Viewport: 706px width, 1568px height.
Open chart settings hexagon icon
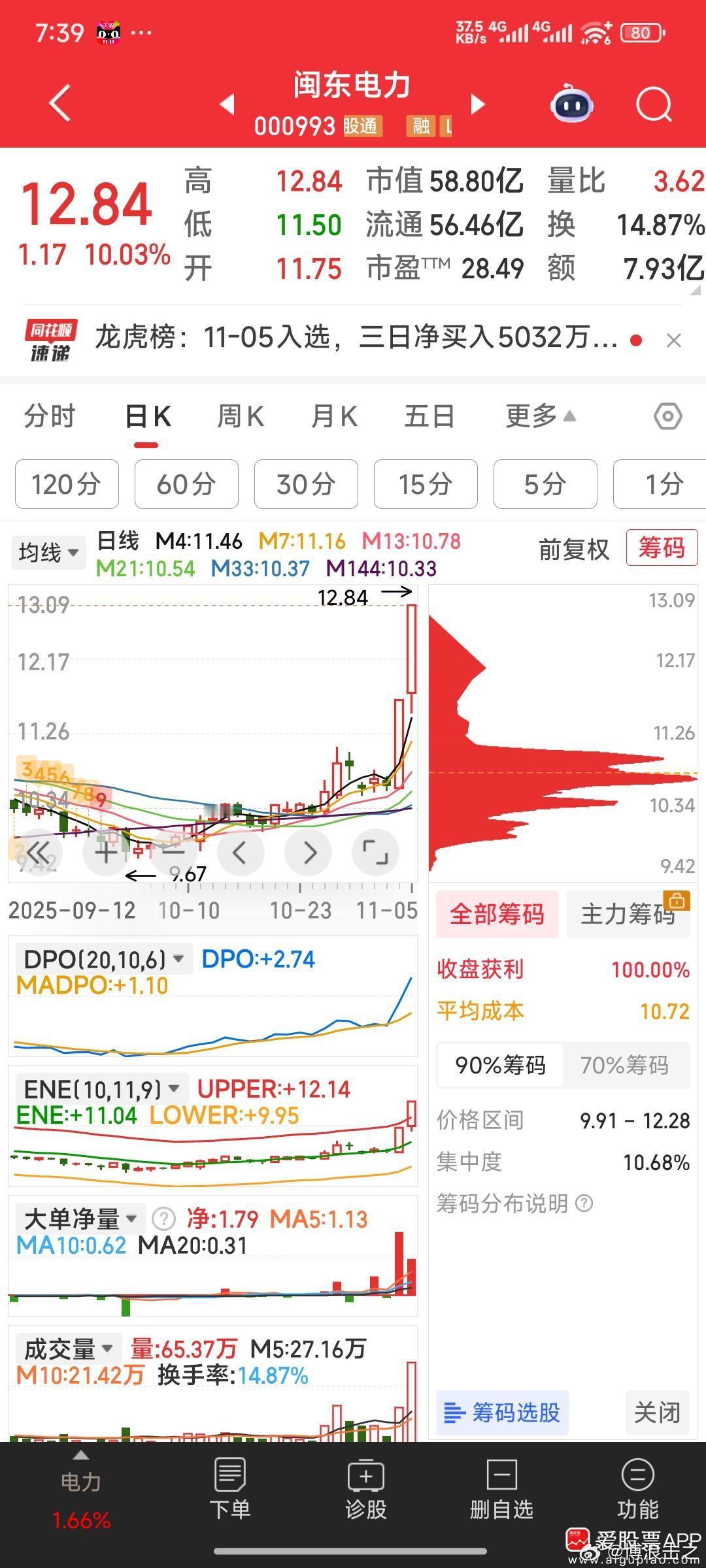tap(668, 416)
